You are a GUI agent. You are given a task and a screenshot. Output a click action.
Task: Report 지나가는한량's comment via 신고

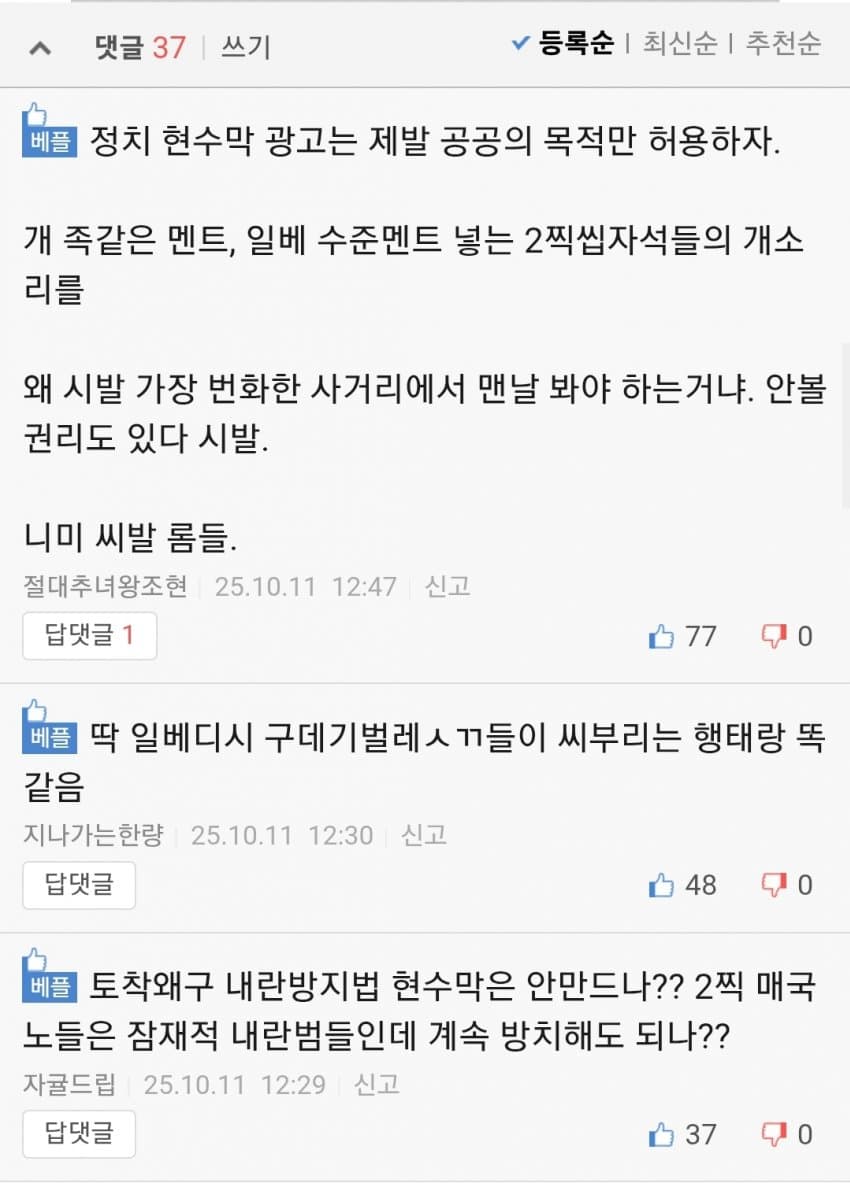[423, 835]
